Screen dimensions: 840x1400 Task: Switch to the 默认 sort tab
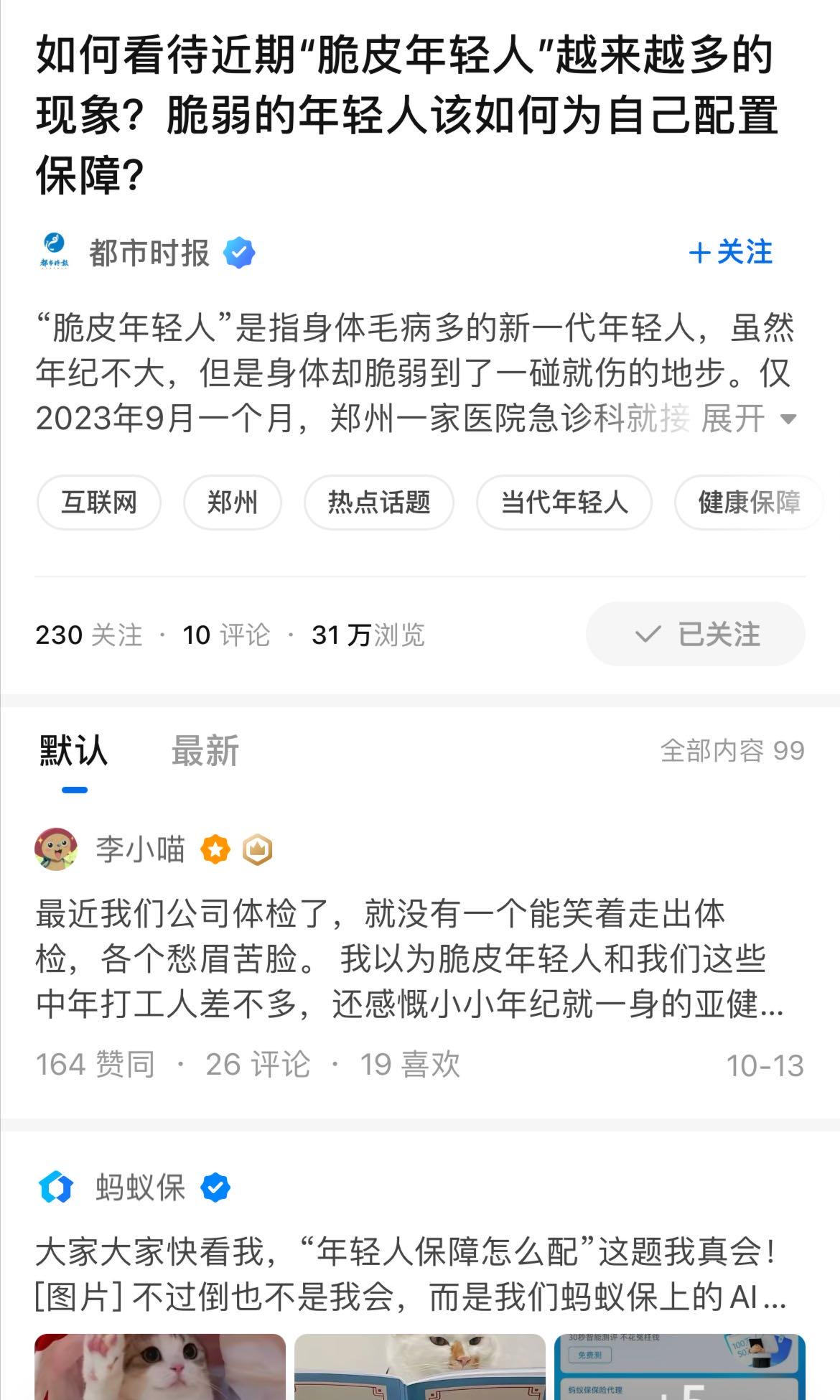[x=73, y=751]
